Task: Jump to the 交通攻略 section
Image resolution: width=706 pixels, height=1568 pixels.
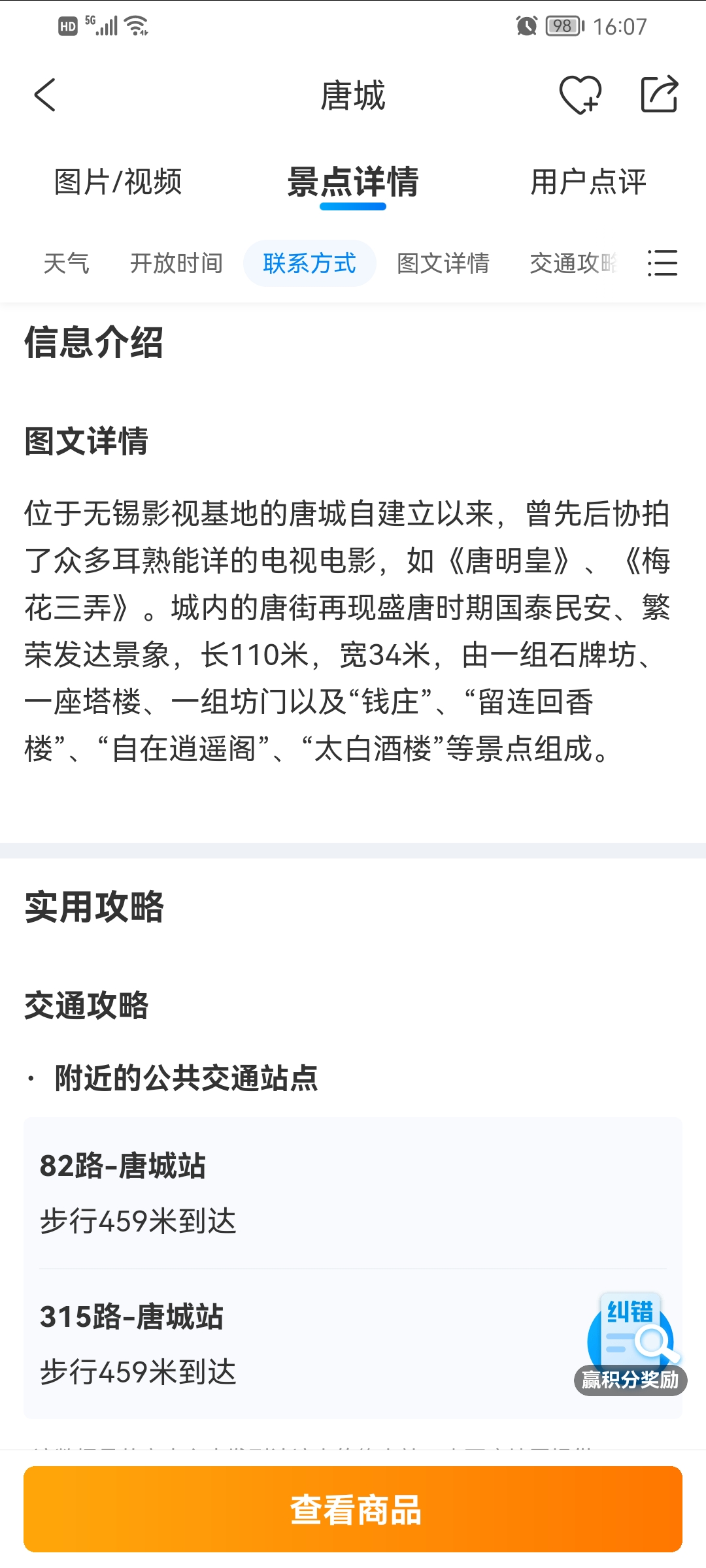Action: 572,263
